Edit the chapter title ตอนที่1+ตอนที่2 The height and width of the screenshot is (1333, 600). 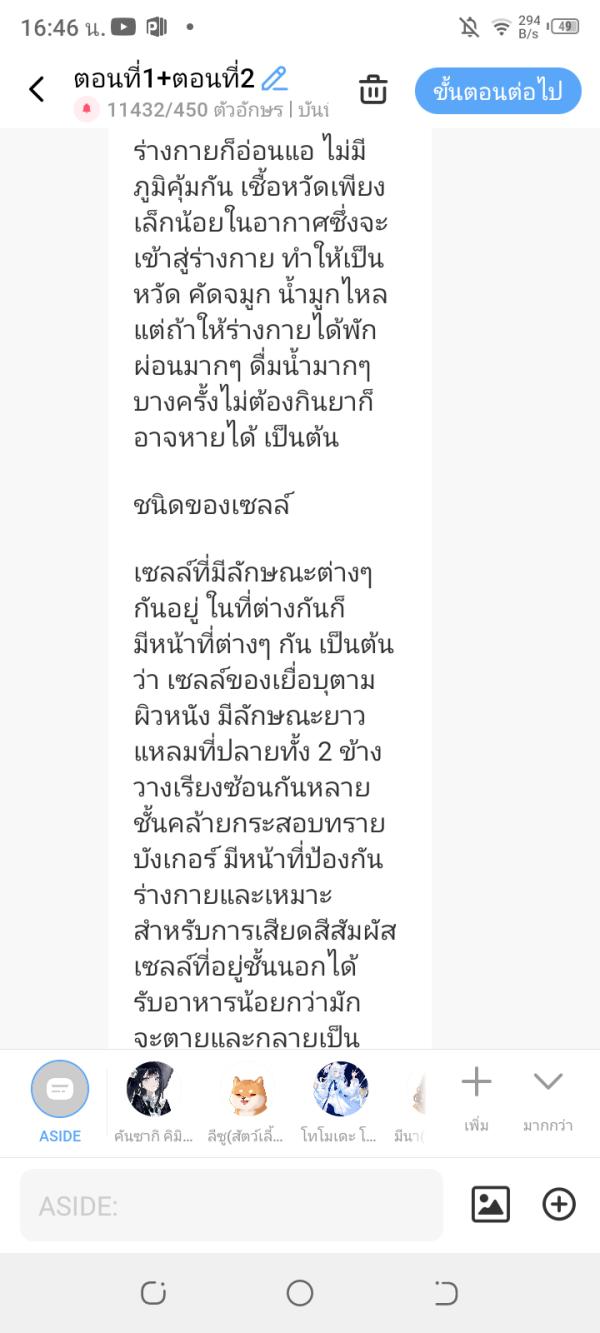click(x=273, y=78)
